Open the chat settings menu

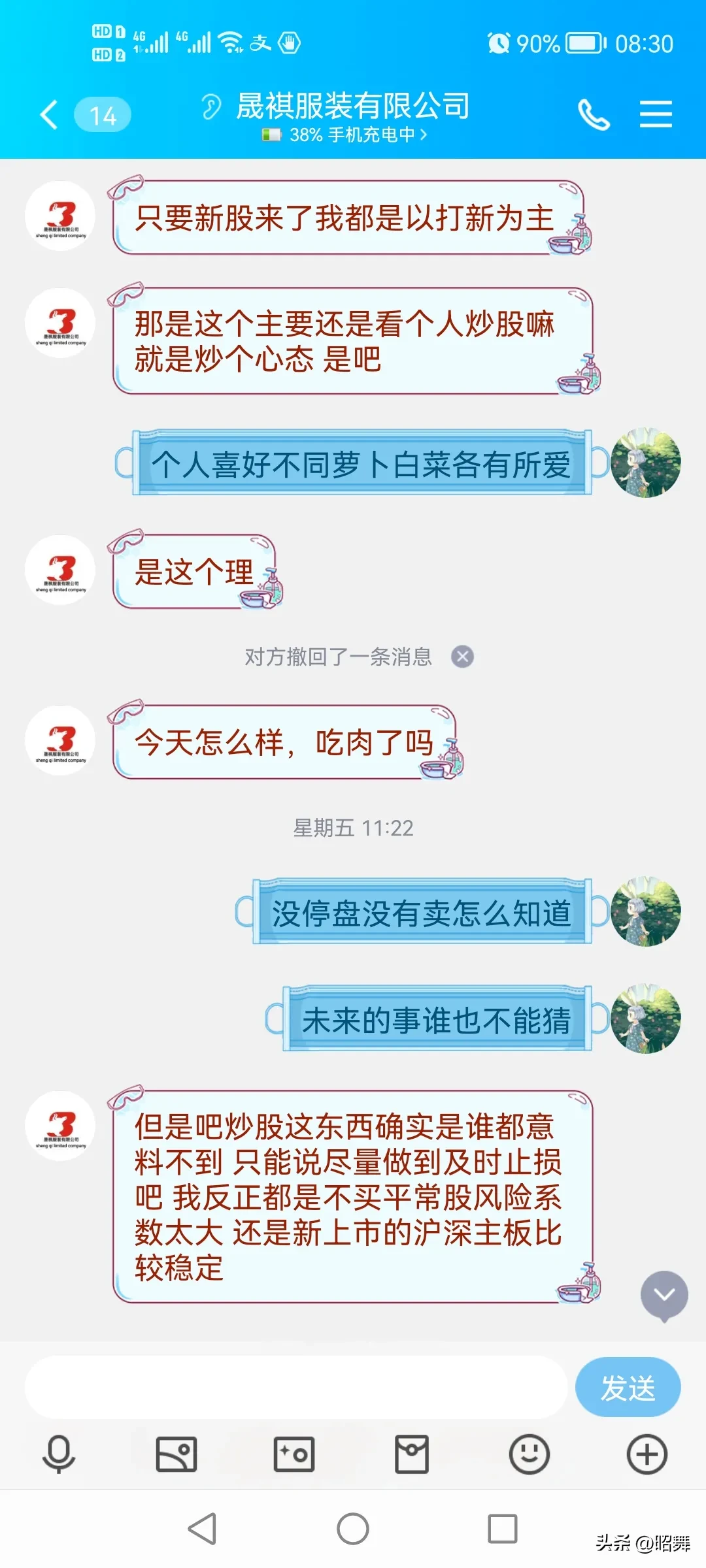click(x=656, y=115)
